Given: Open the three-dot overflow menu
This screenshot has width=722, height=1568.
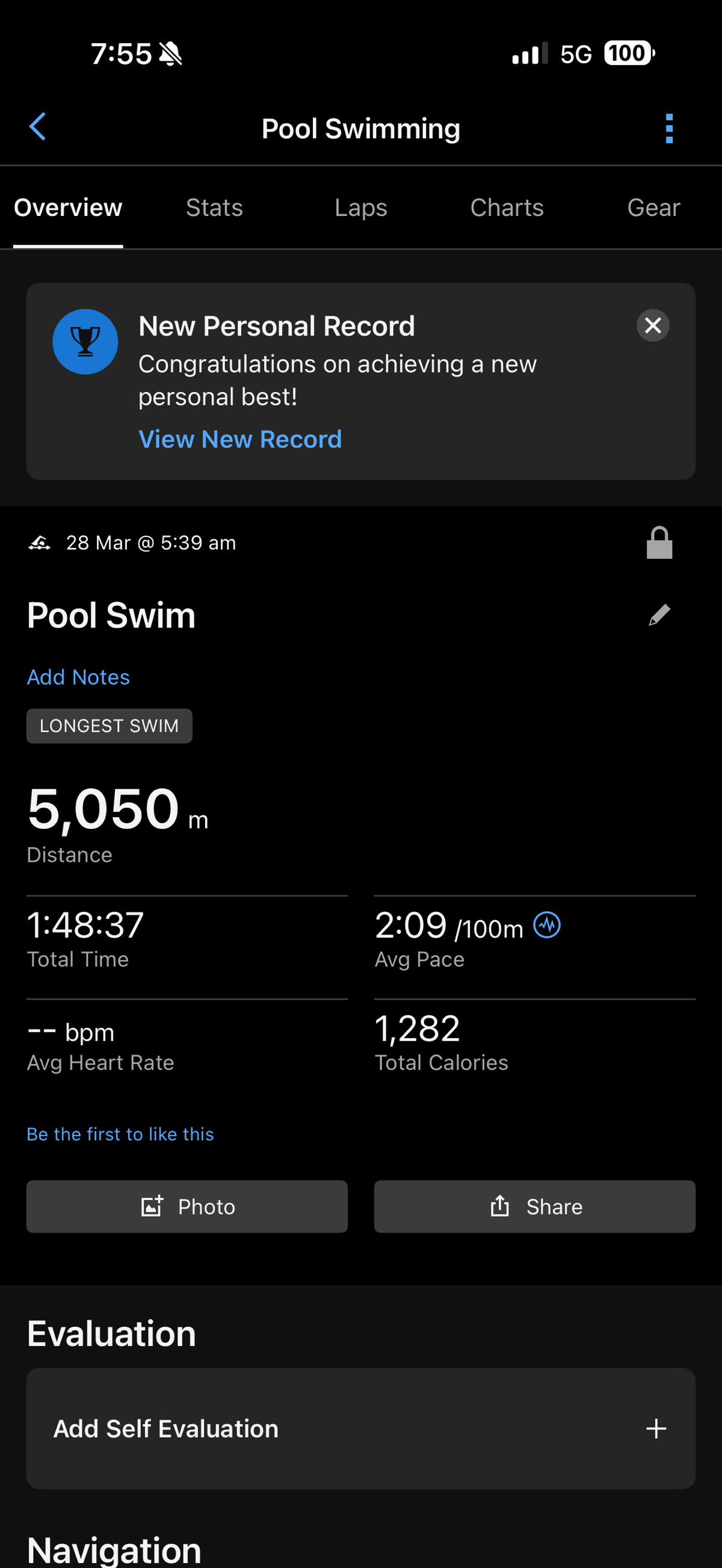Looking at the screenshot, I should pyautogui.click(x=669, y=129).
